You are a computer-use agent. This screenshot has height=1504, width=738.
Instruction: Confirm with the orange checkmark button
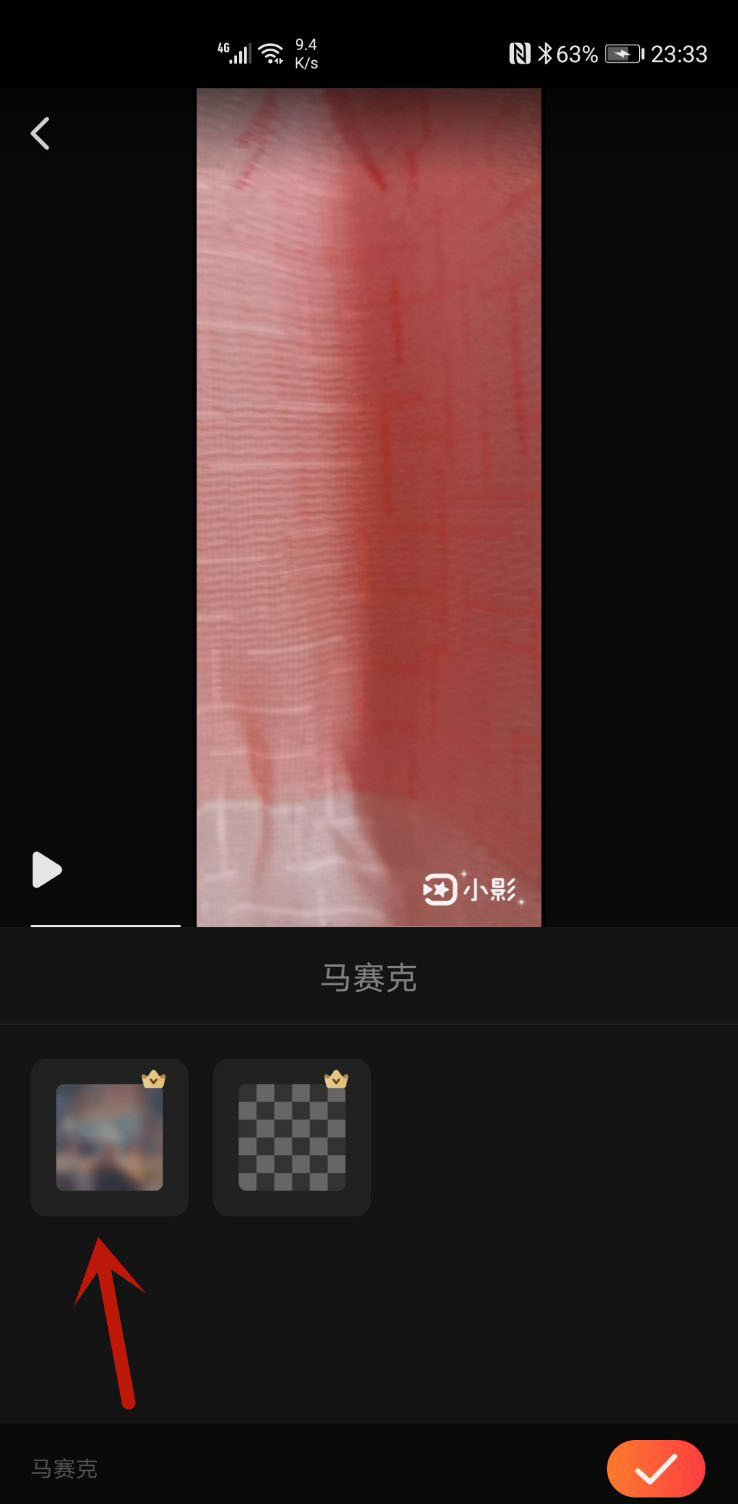click(655, 1468)
